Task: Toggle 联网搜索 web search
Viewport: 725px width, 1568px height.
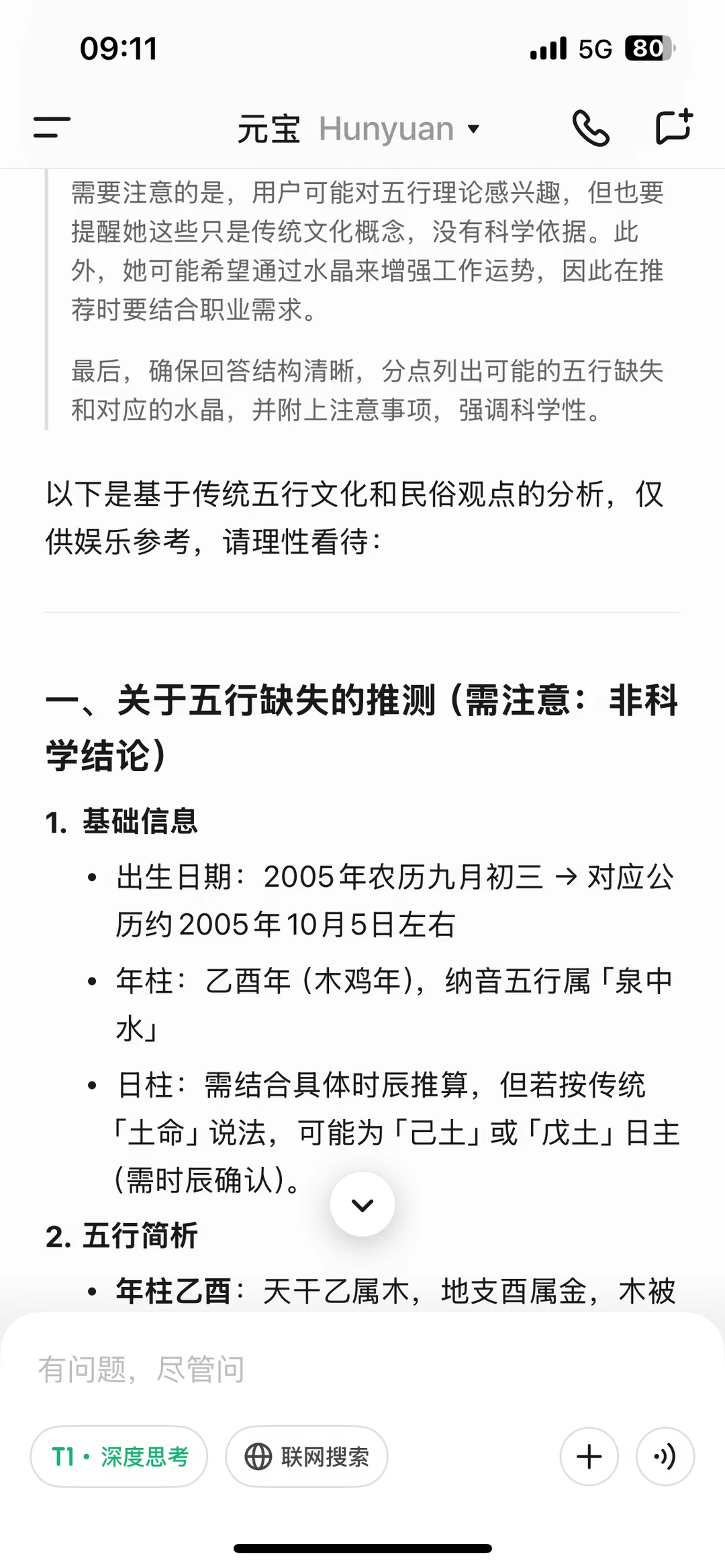Action: (307, 1457)
